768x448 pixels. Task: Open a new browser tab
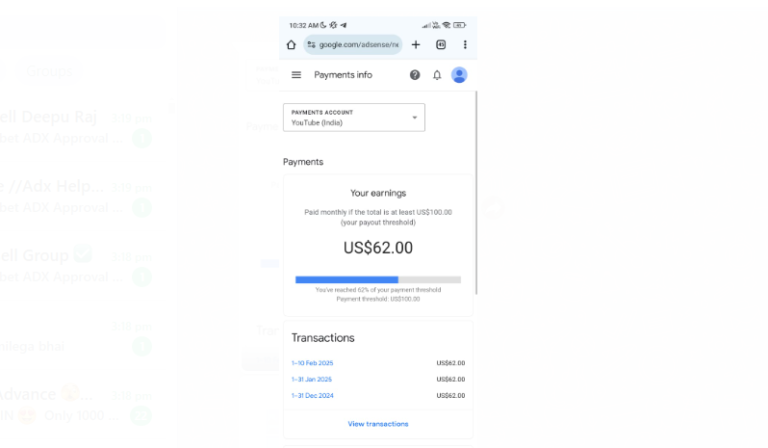coord(416,45)
